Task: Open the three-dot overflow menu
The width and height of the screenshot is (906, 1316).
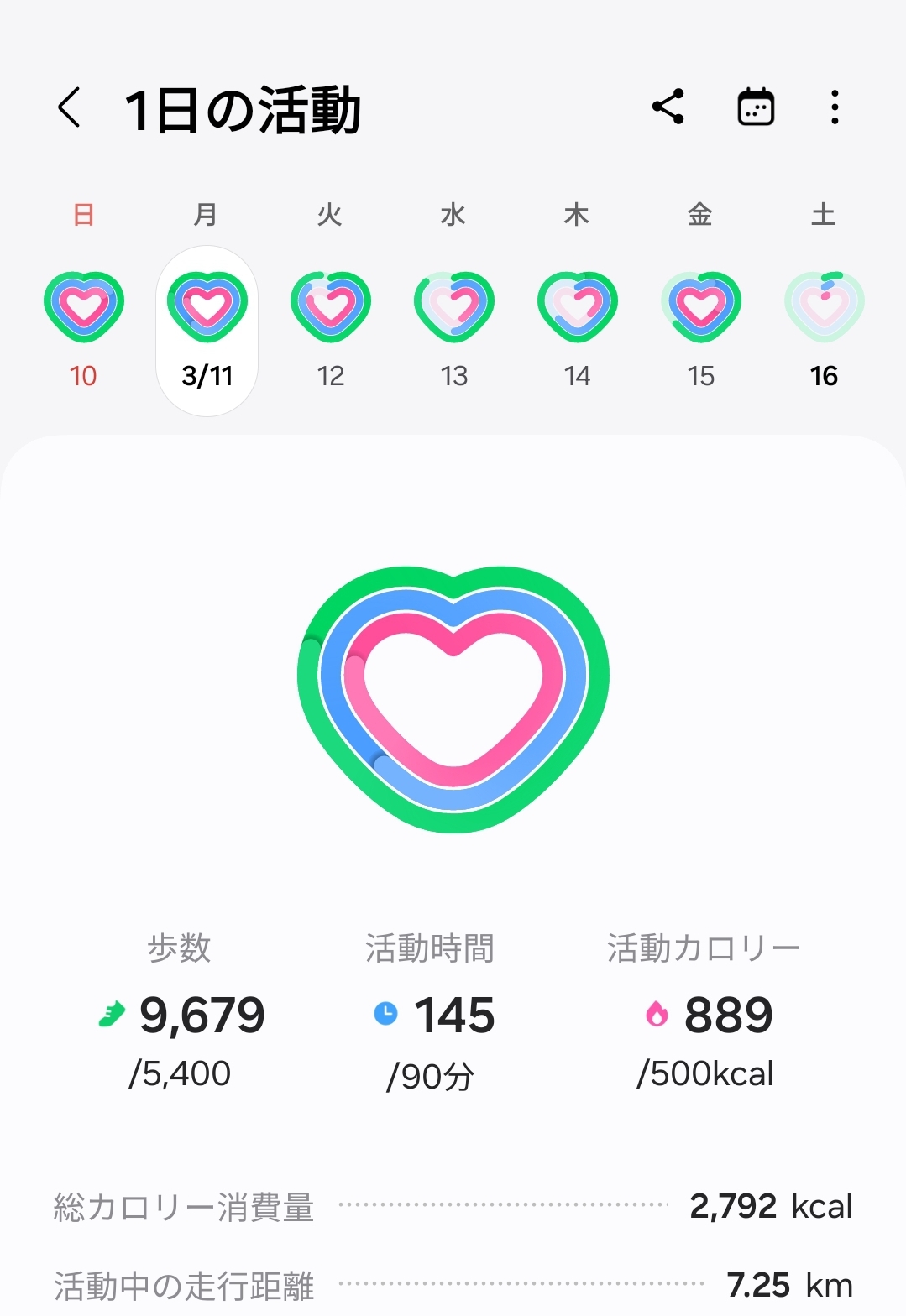Action: (x=834, y=107)
